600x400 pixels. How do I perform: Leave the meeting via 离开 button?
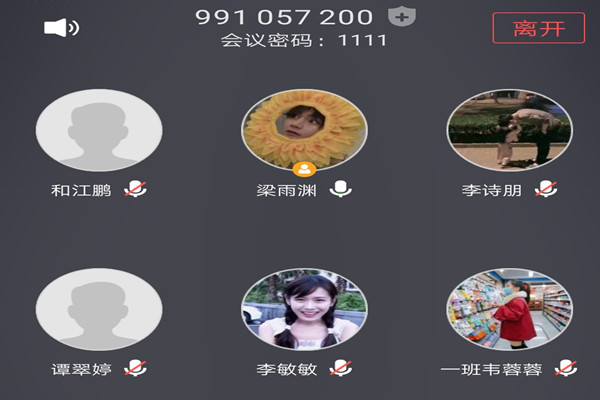538,27
